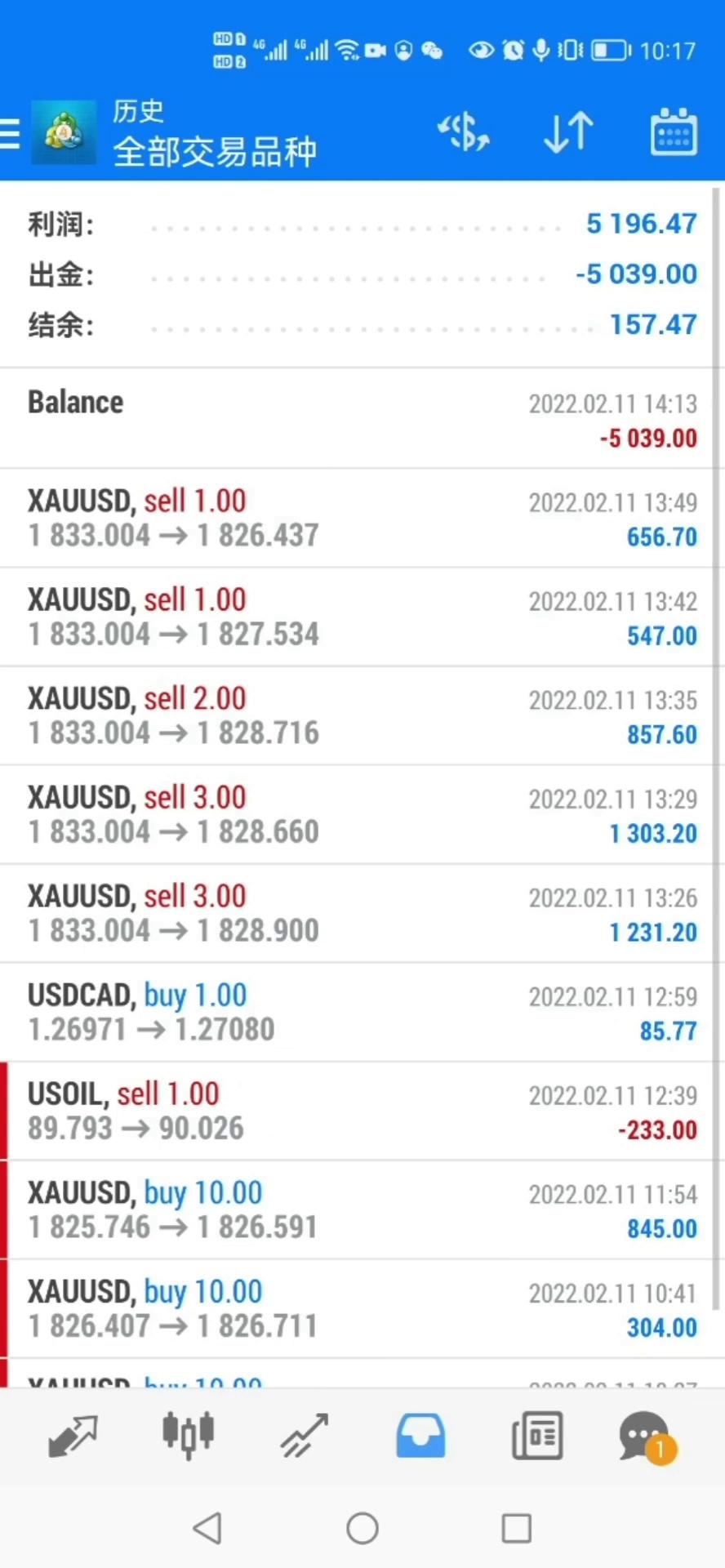Switch to the Chart candlestick tab
725x1568 pixels.
pos(189,1436)
